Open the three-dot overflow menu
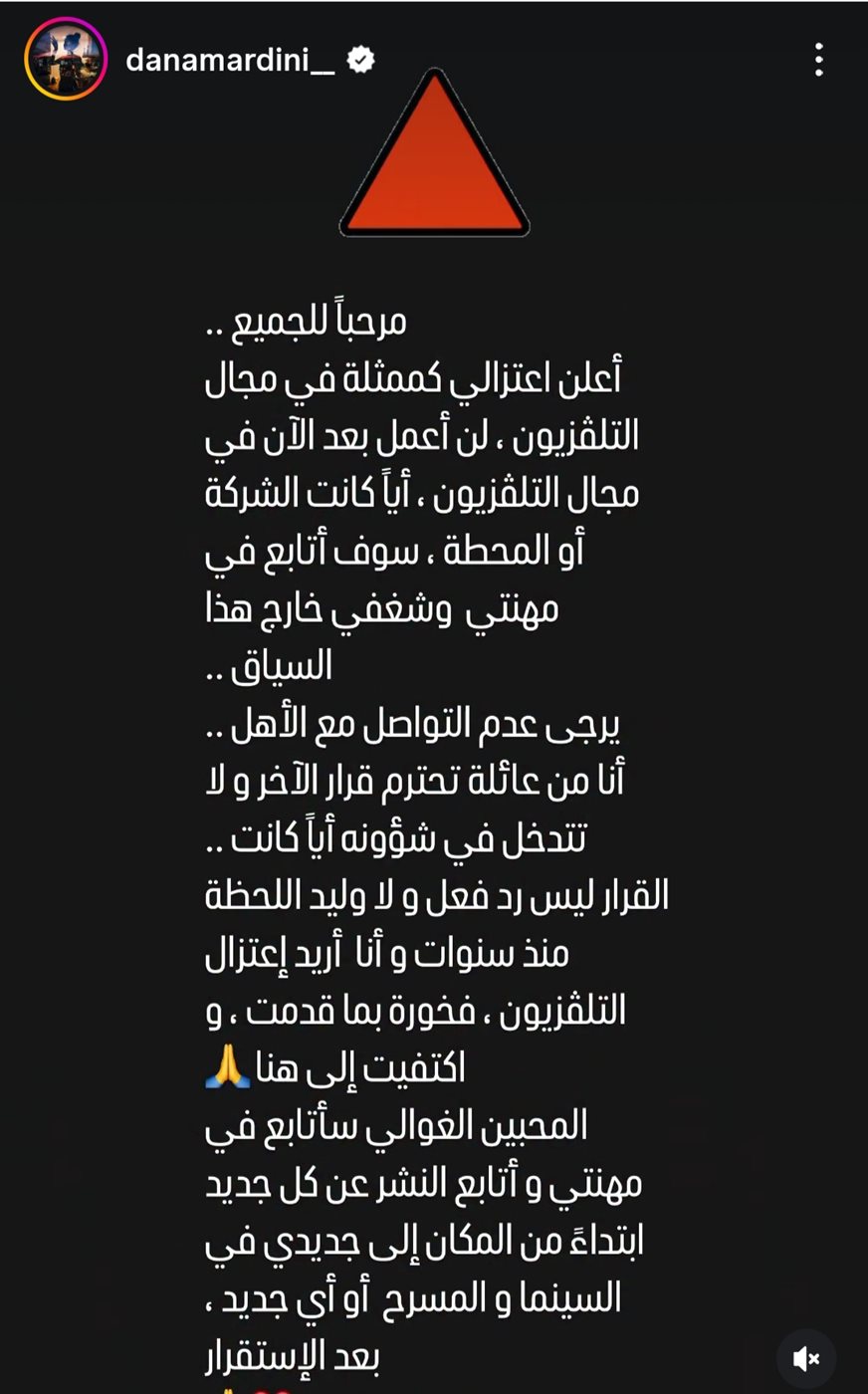Image resolution: width=868 pixels, height=1394 pixels. coord(818,60)
